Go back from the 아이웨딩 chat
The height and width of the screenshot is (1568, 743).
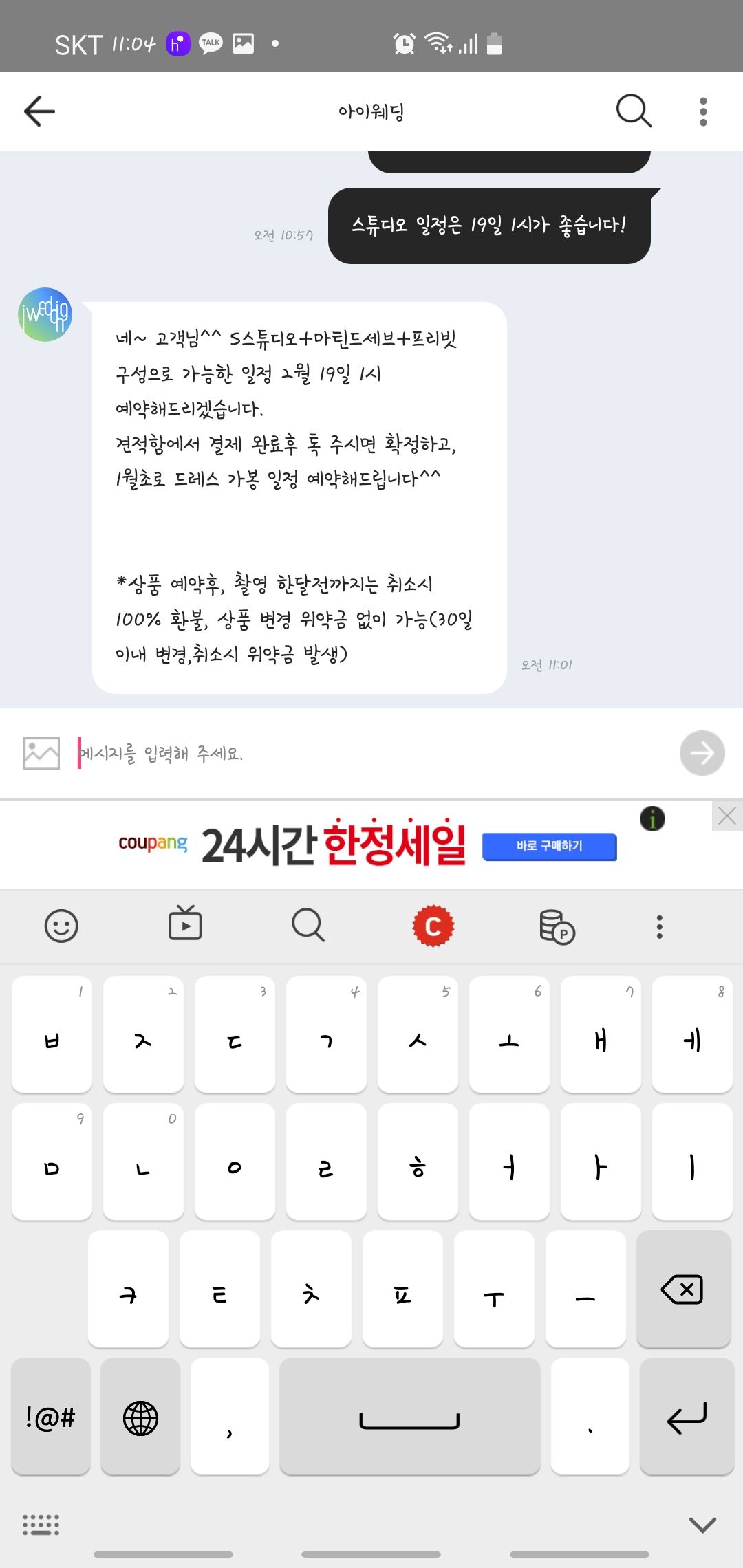click(x=39, y=111)
